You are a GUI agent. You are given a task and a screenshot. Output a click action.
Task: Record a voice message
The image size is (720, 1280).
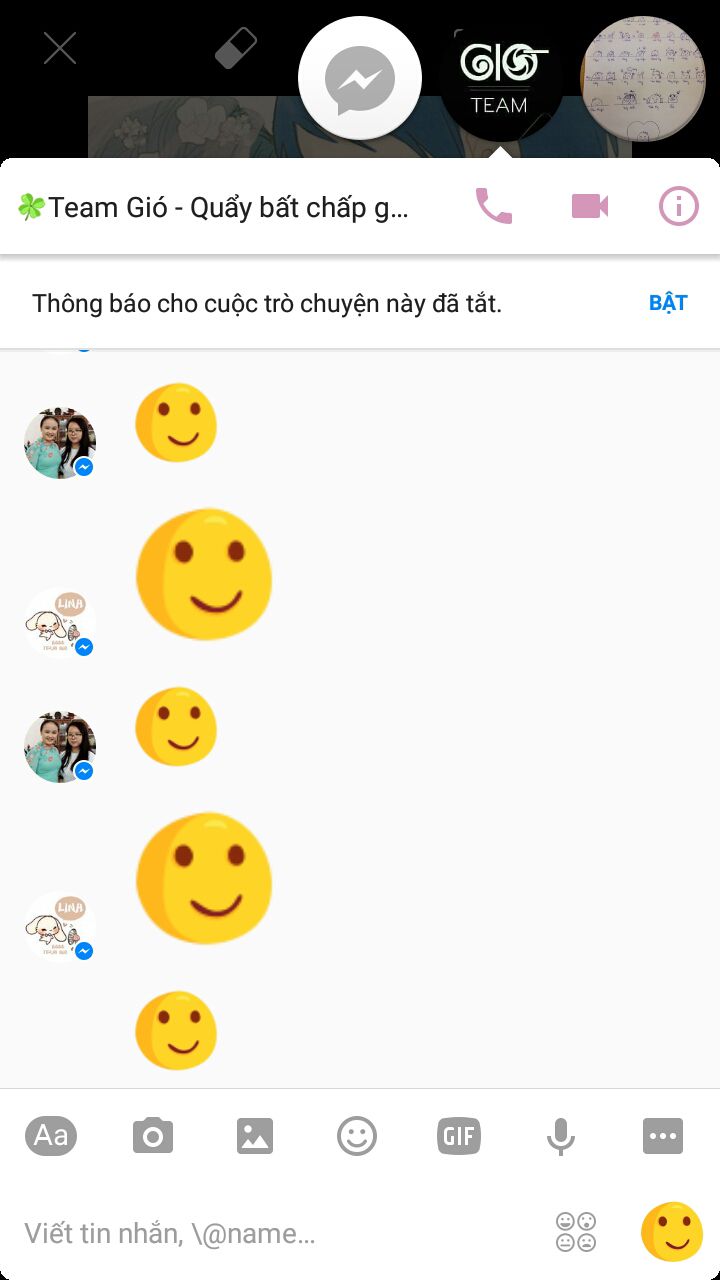561,1136
